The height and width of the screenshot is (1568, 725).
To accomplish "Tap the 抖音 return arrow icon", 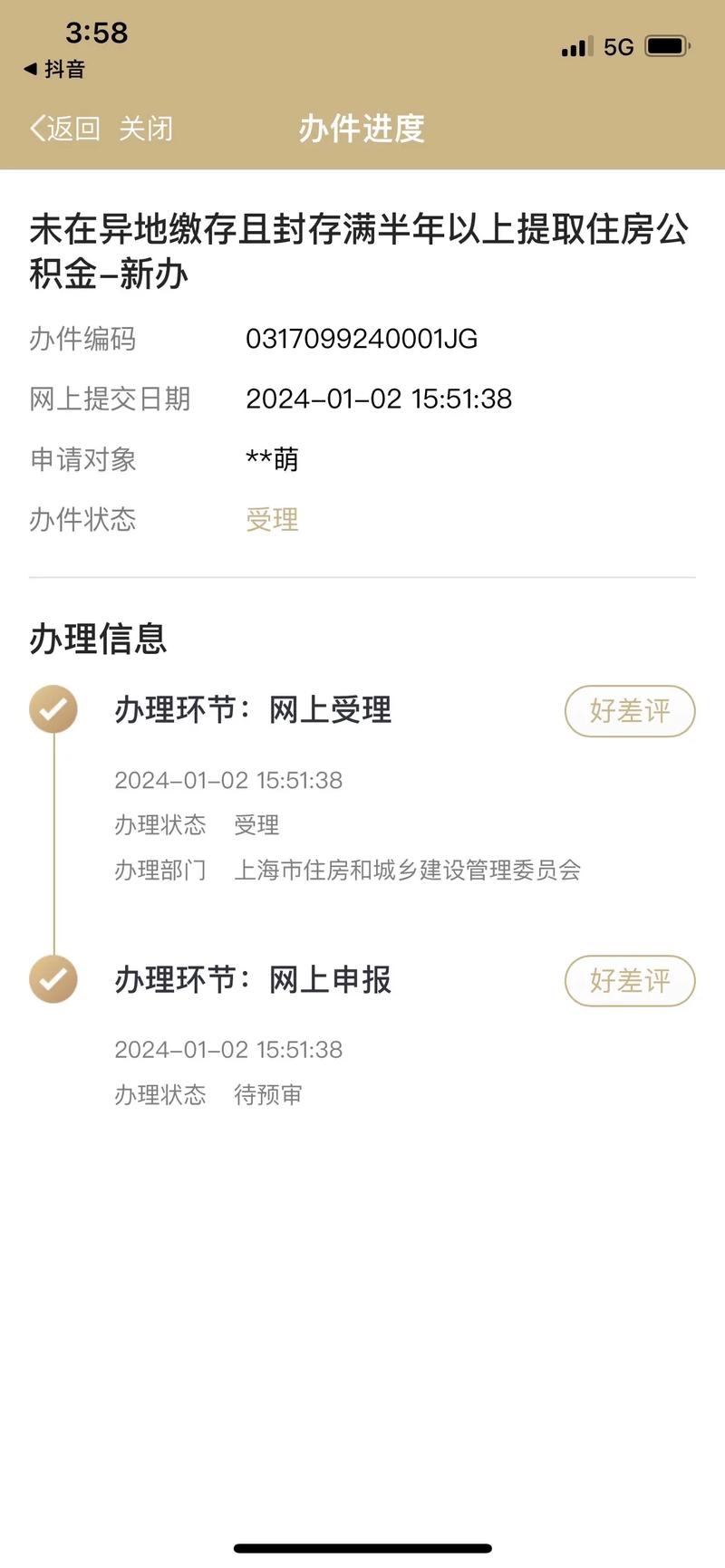I will pyautogui.click(x=29, y=69).
